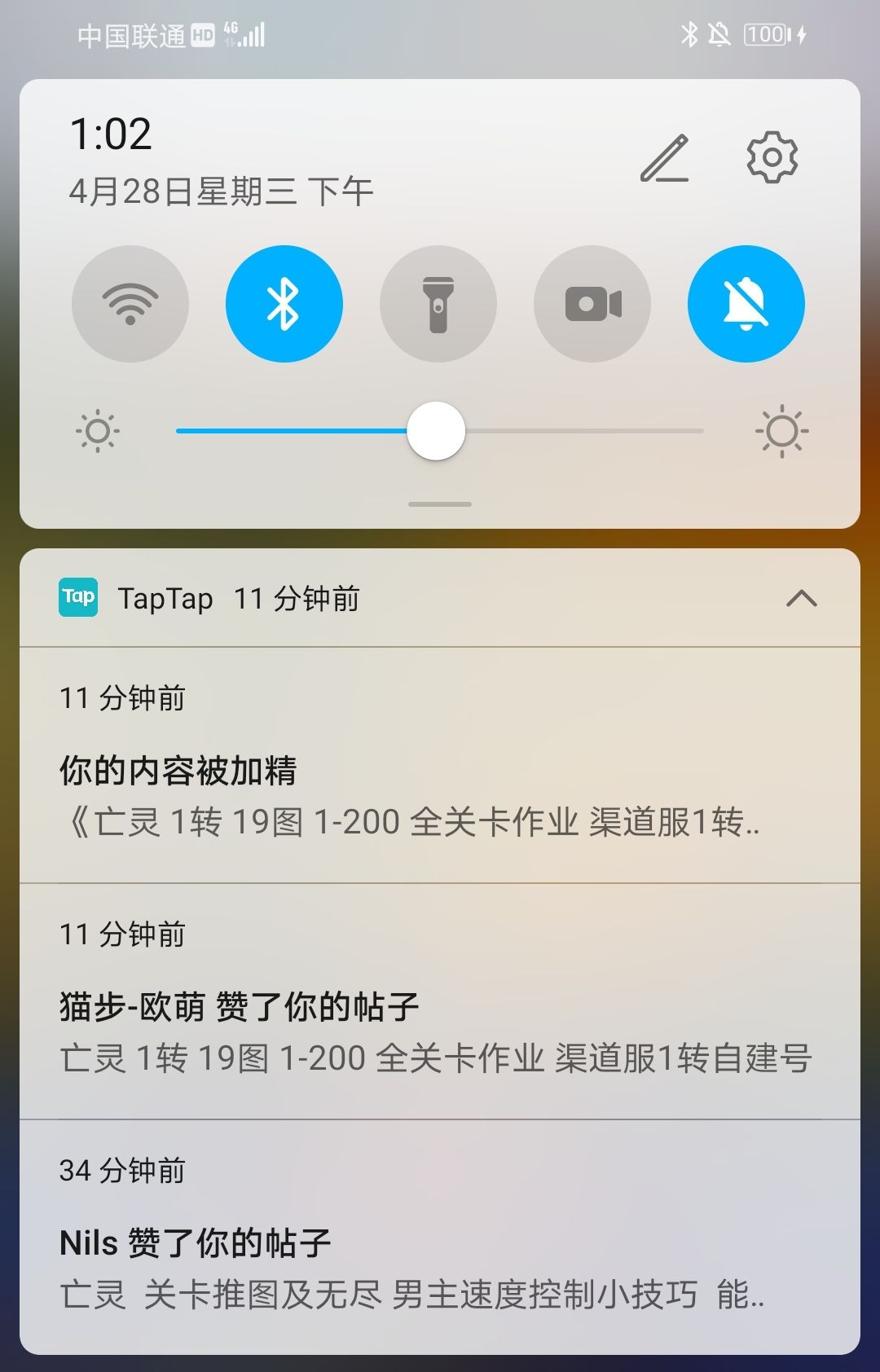Viewport: 880px width, 1372px height.
Task: Tap the left dim brightness sun icon
Action: click(98, 430)
